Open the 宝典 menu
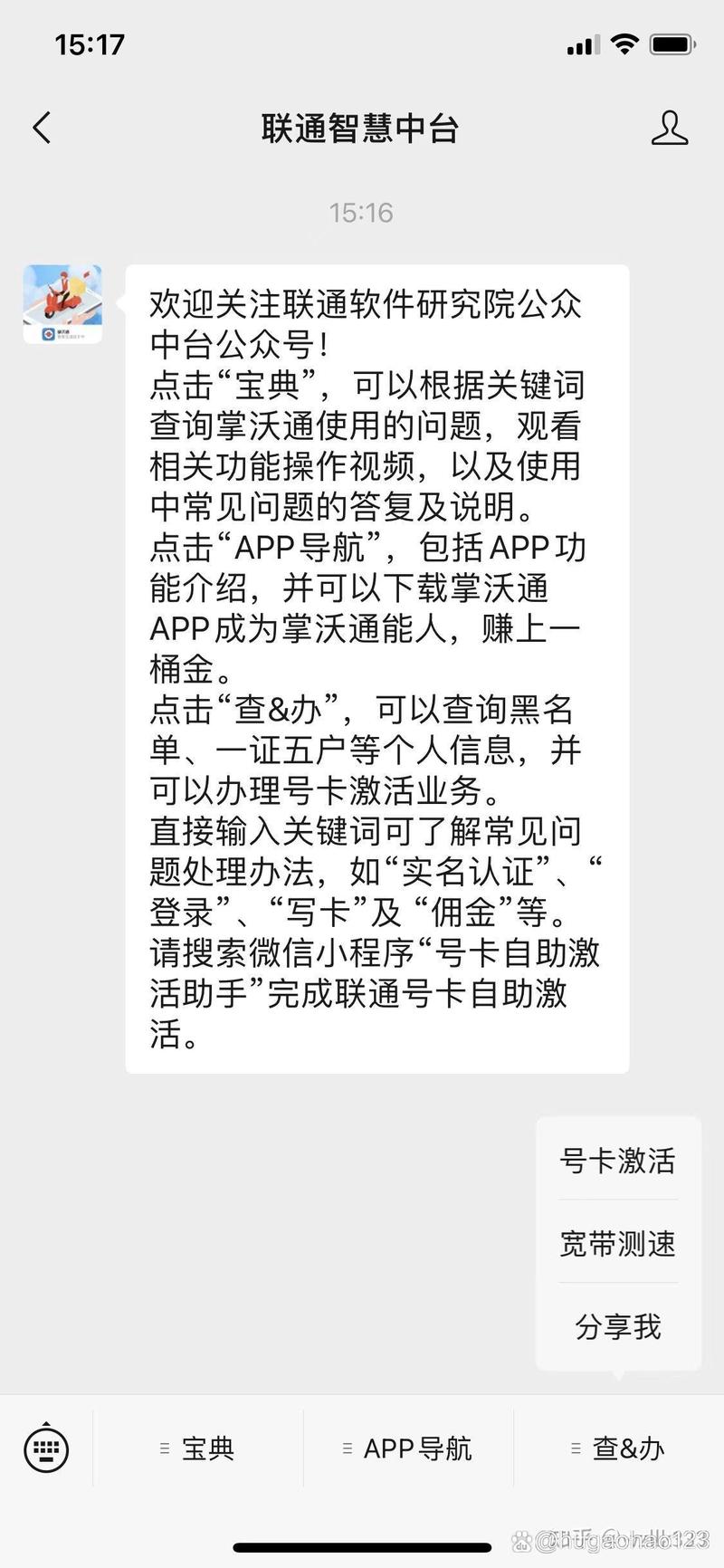The width and height of the screenshot is (724, 1568). pyautogui.click(x=198, y=1448)
